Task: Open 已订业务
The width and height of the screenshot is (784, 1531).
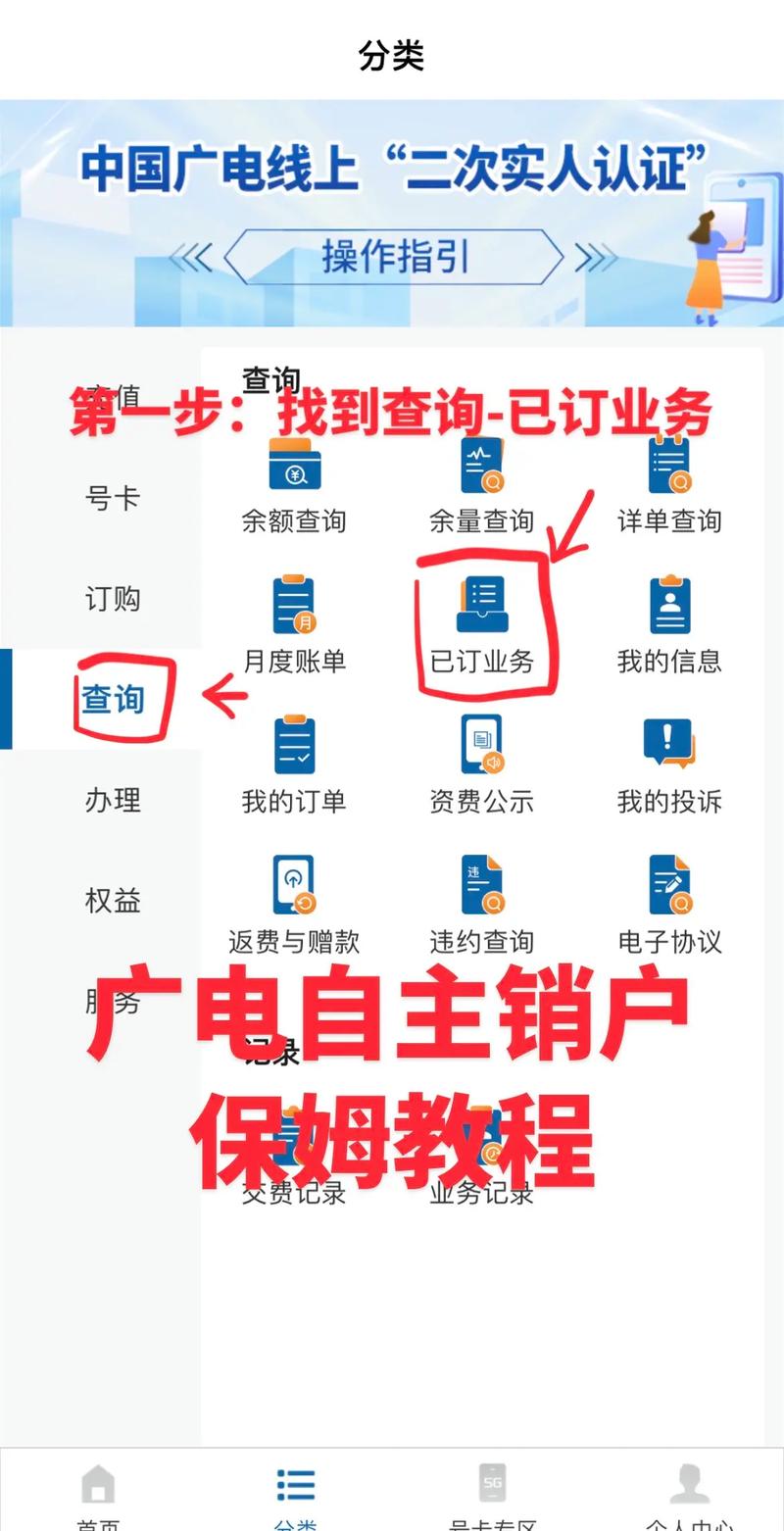Action: tap(481, 624)
